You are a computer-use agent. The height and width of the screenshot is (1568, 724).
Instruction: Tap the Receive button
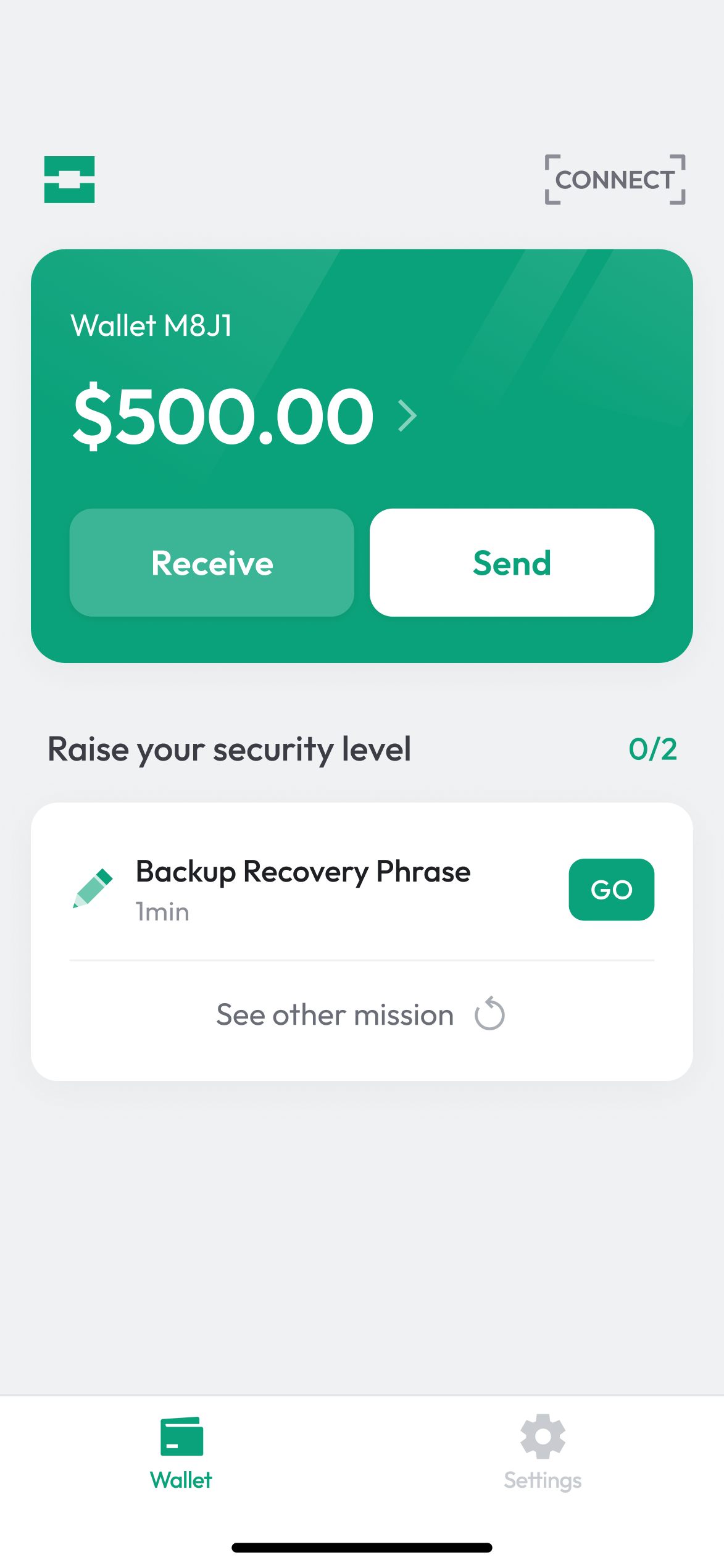pos(212,562)
